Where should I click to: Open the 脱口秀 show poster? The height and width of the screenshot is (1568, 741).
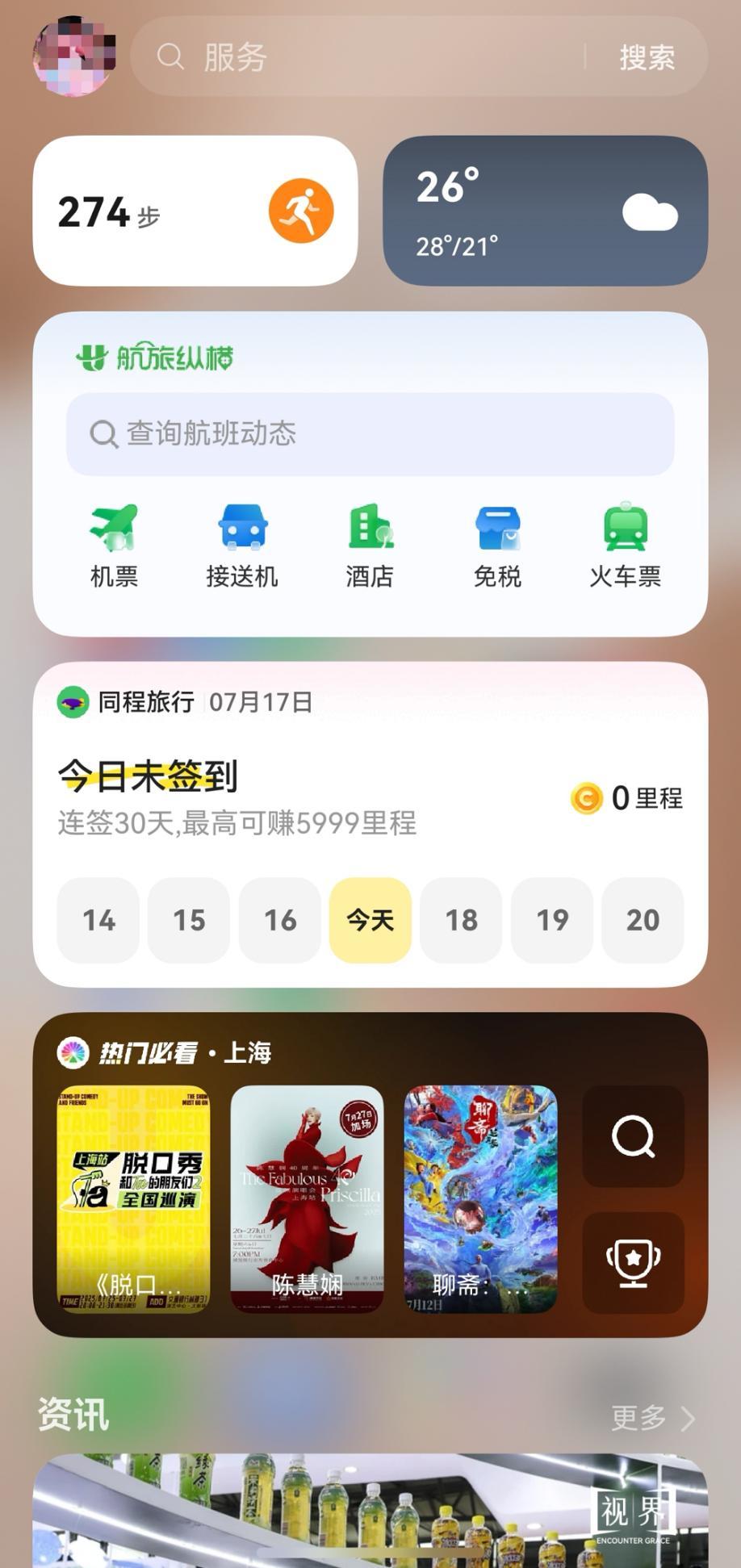tap(134, 1199)
